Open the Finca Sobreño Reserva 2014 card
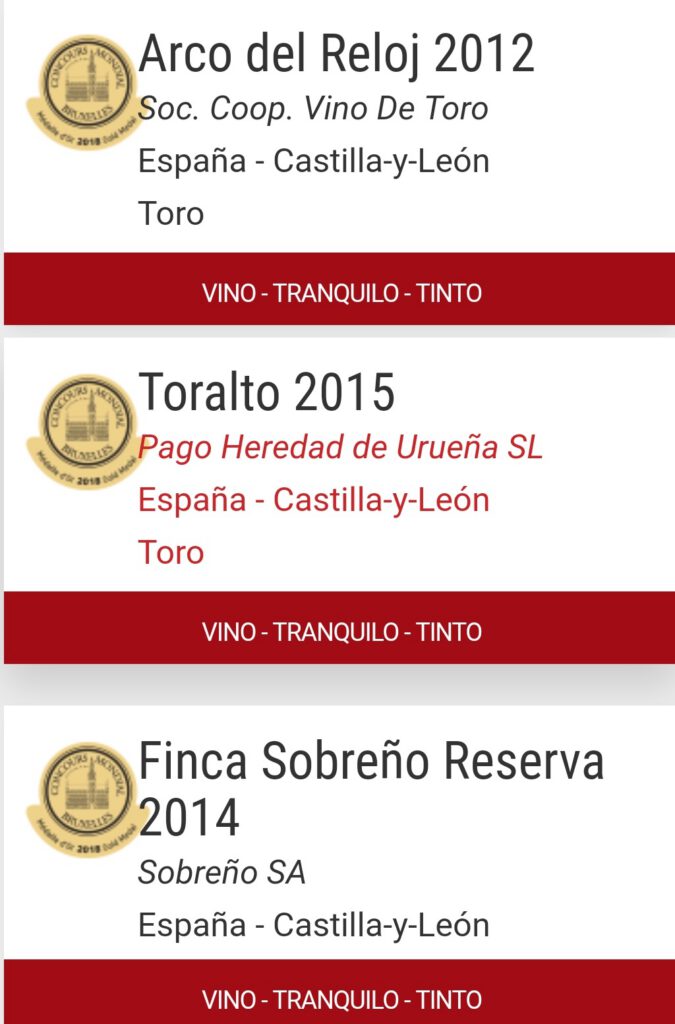Screen dimensions: 675x1024 [x=339, y=865]
